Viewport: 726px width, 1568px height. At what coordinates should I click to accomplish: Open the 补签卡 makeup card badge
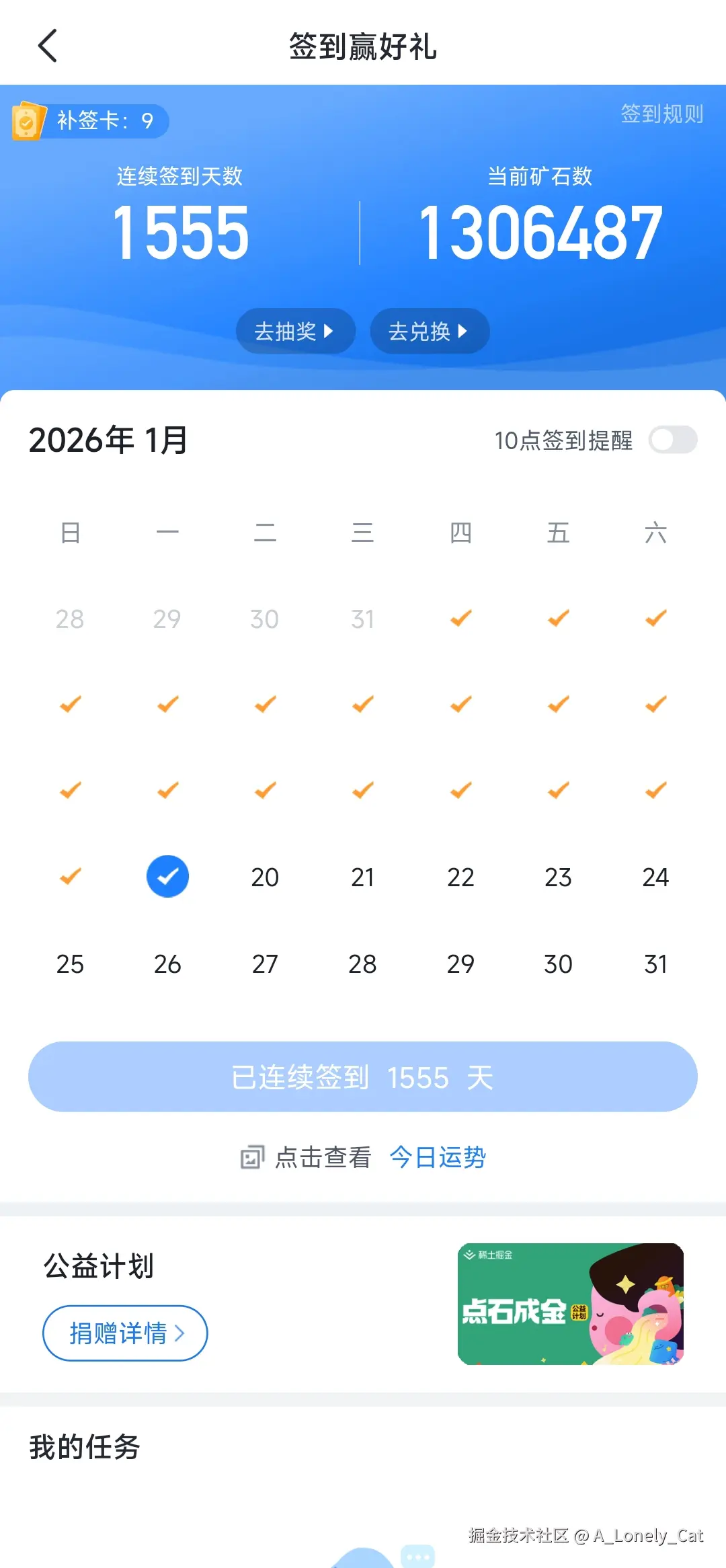pos(87,122)
